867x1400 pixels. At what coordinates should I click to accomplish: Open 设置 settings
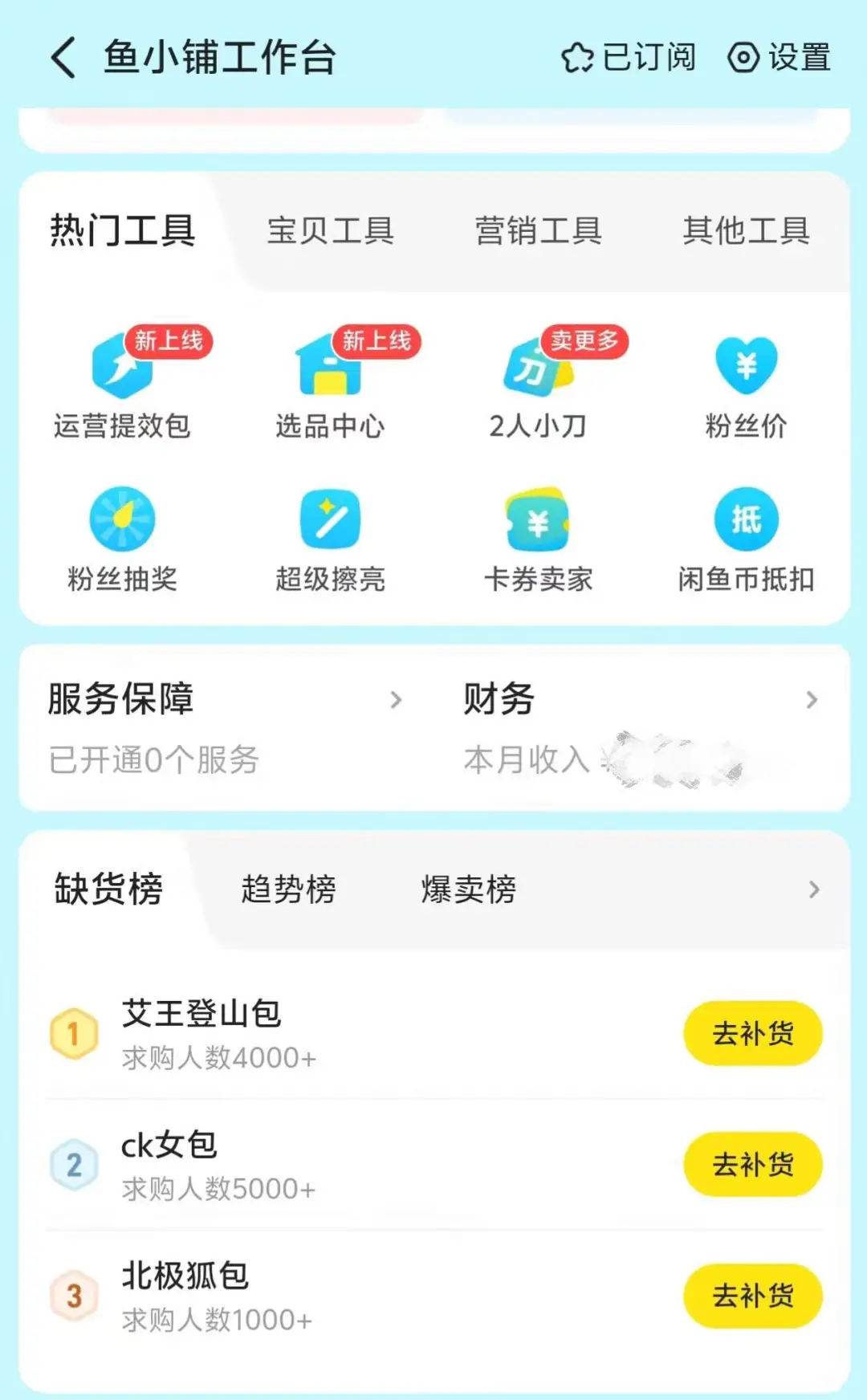click(x=779, y=58)
